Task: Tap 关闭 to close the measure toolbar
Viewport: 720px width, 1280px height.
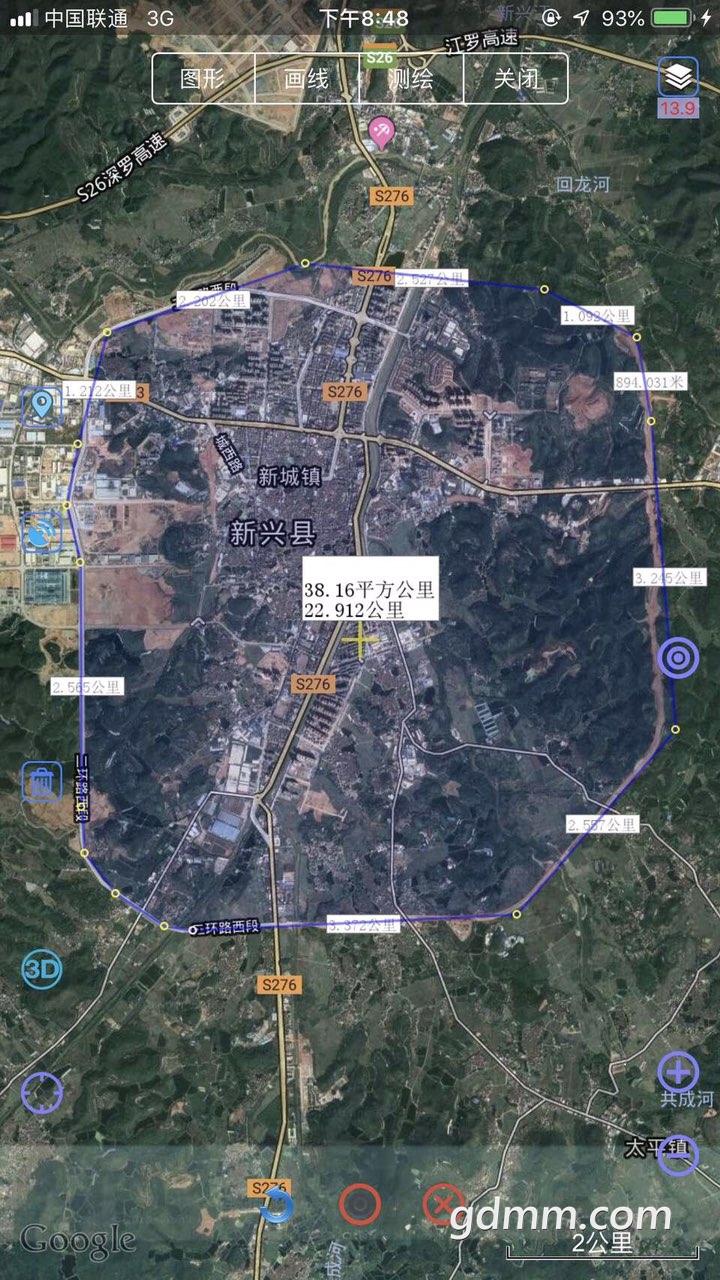Action: 516,79
